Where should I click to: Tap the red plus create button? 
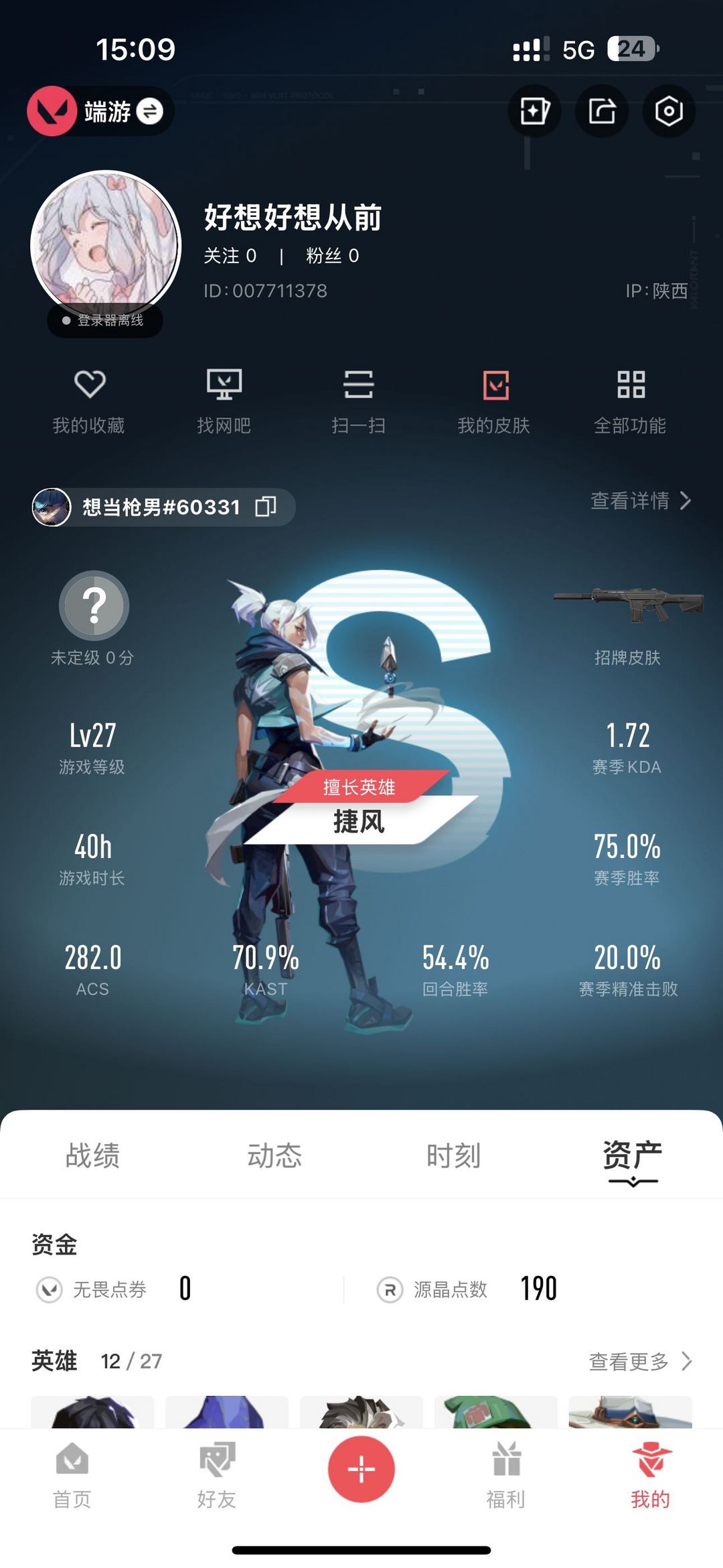click(x=361, y=1470)
